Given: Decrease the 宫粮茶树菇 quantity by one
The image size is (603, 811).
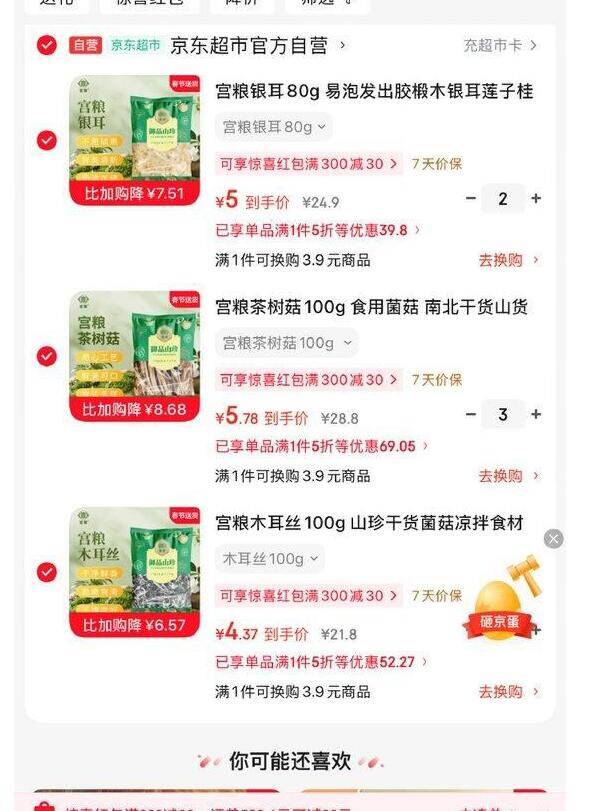Looking at the screenshot, I should click(471, 414).
